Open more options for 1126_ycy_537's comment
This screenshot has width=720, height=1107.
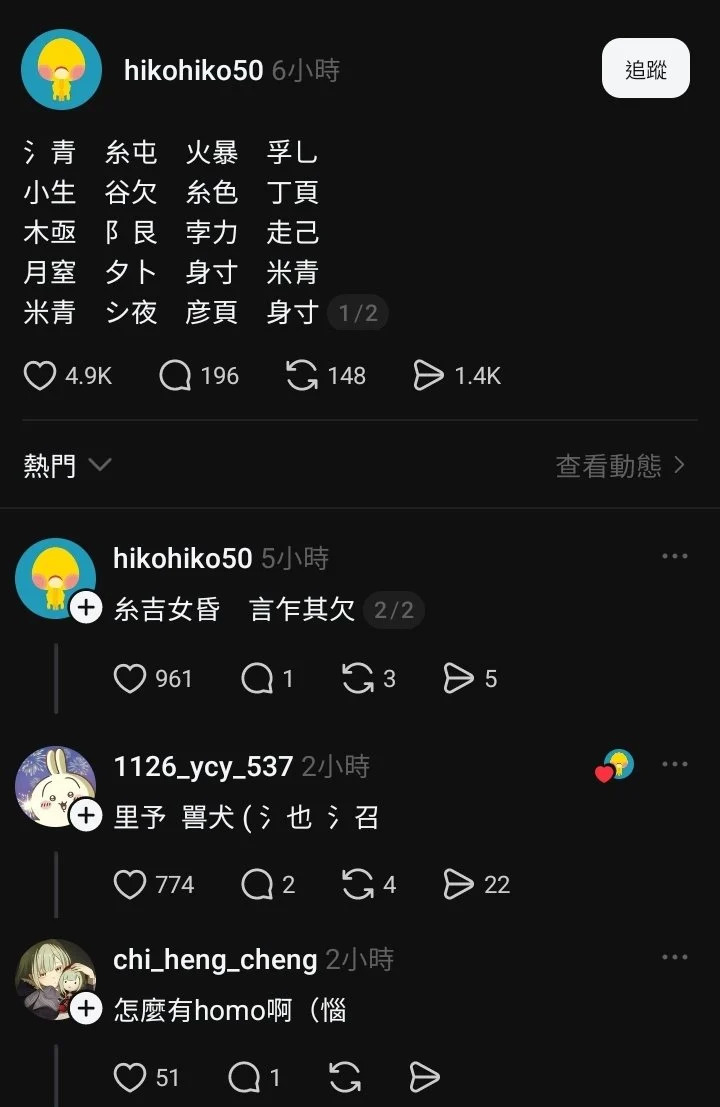(675, 765)
